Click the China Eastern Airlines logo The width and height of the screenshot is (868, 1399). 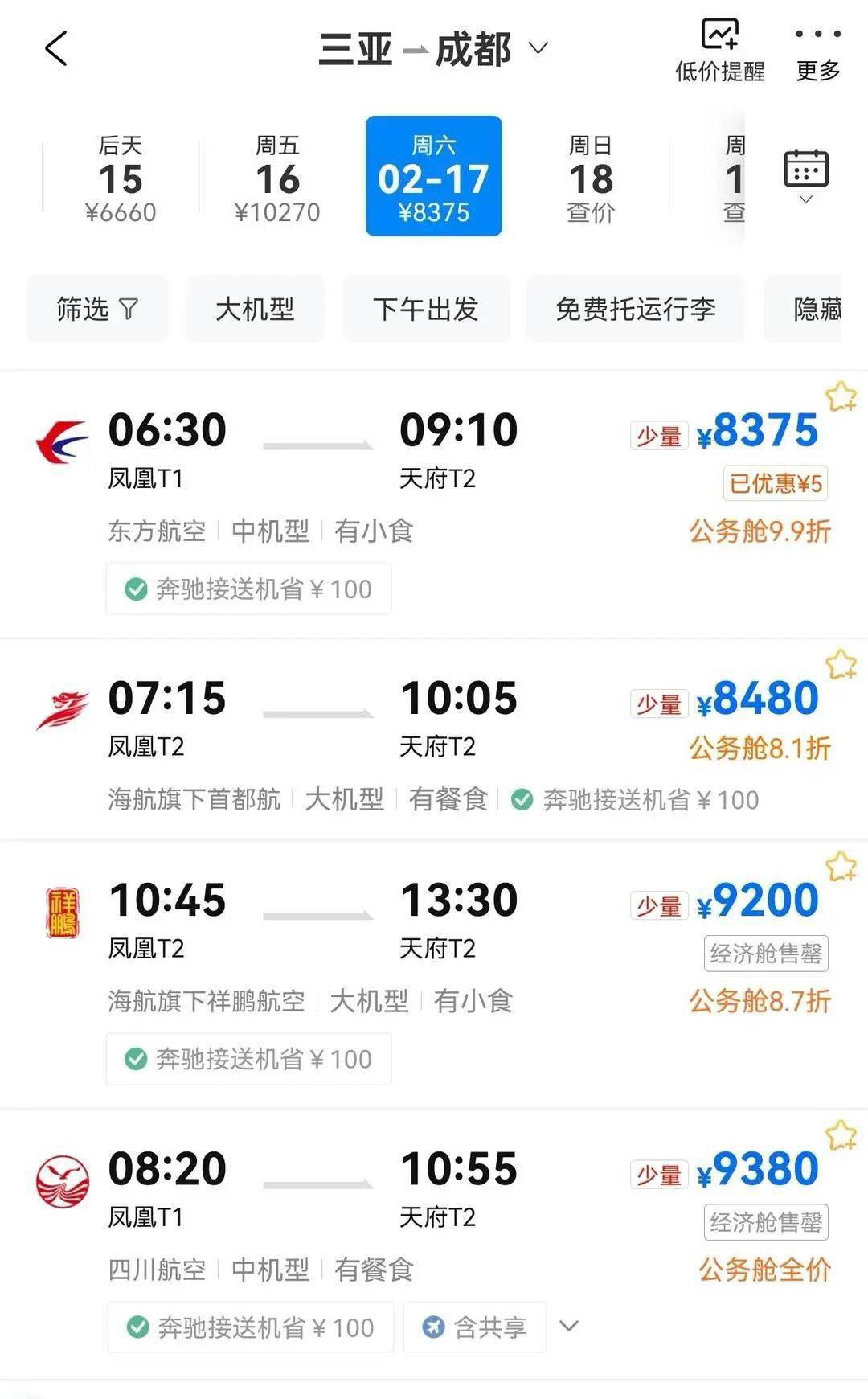[61, 436]
